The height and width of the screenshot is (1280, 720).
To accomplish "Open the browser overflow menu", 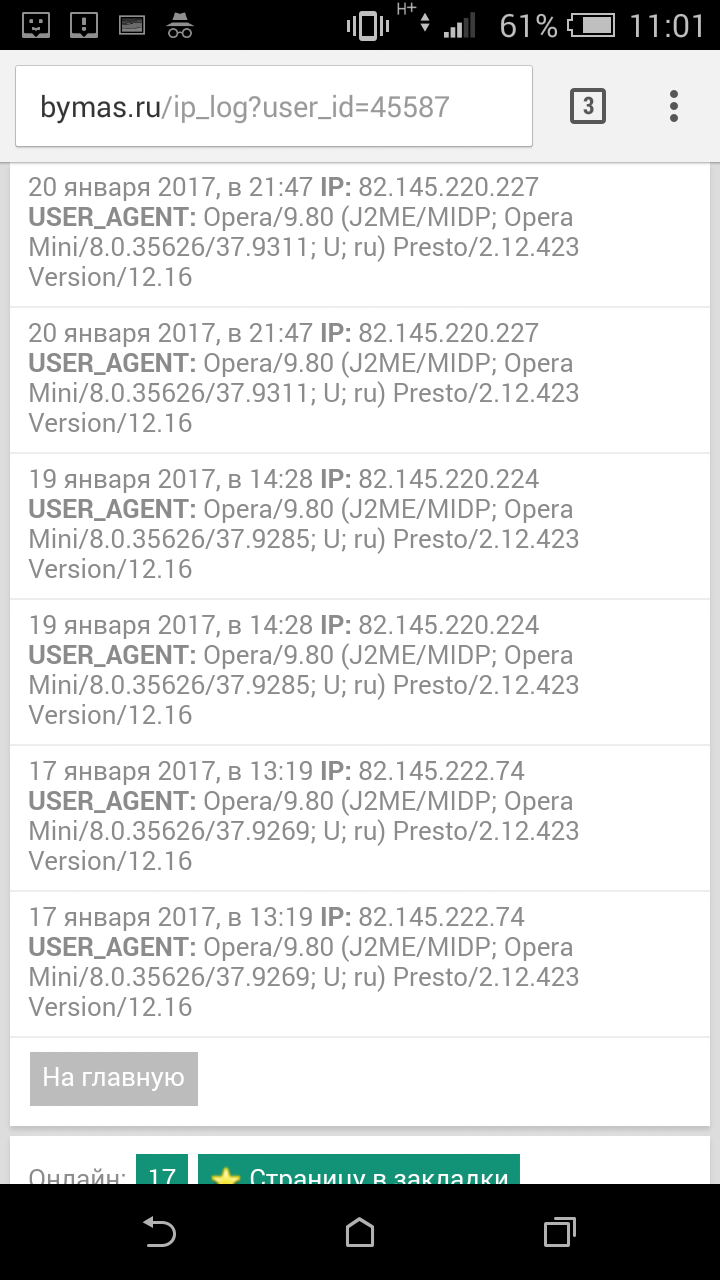I will (674, 106).
